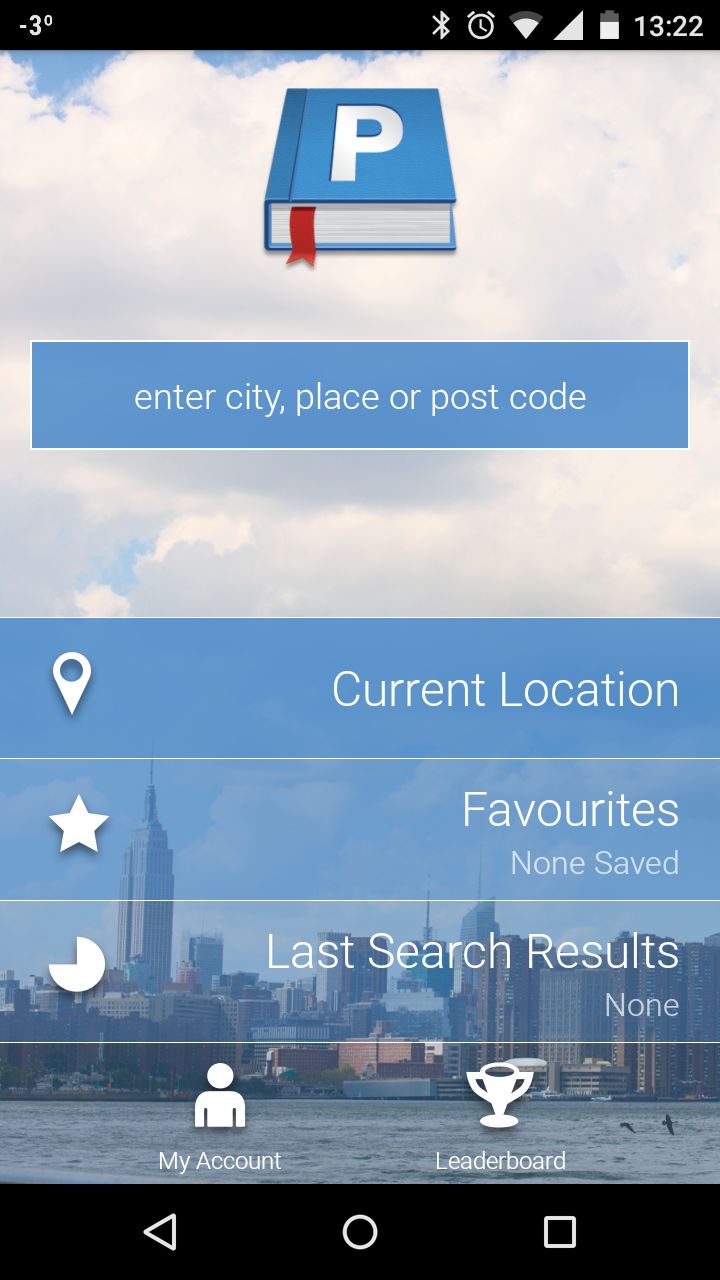720x1280 pixels.
Task: Open the Favourites row
Action: (x=360, y=830)
